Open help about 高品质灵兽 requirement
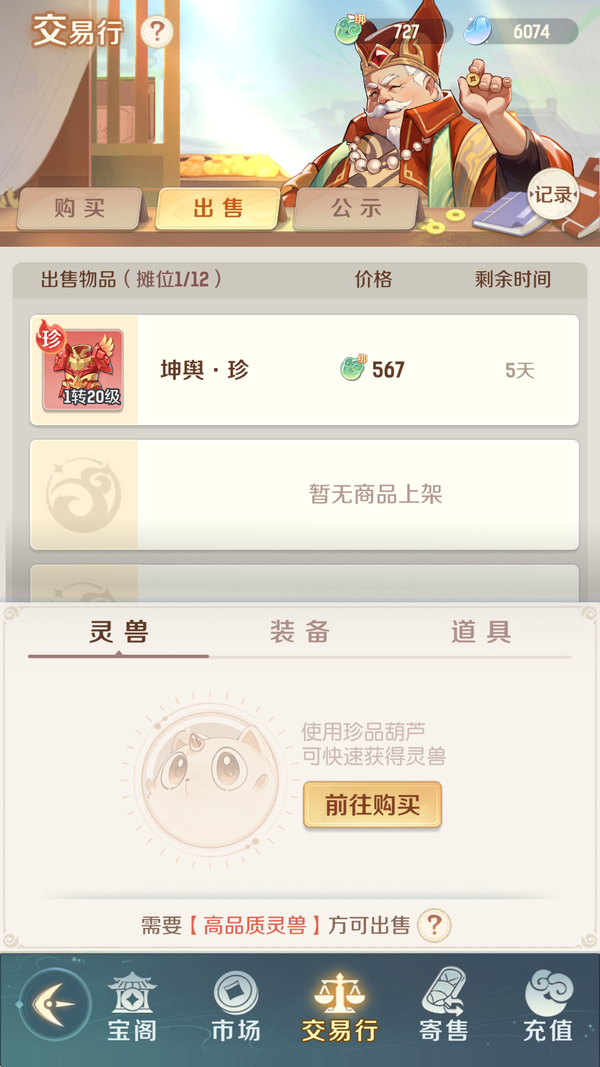Screen dimensions: 600x1067 click(434, 925)
